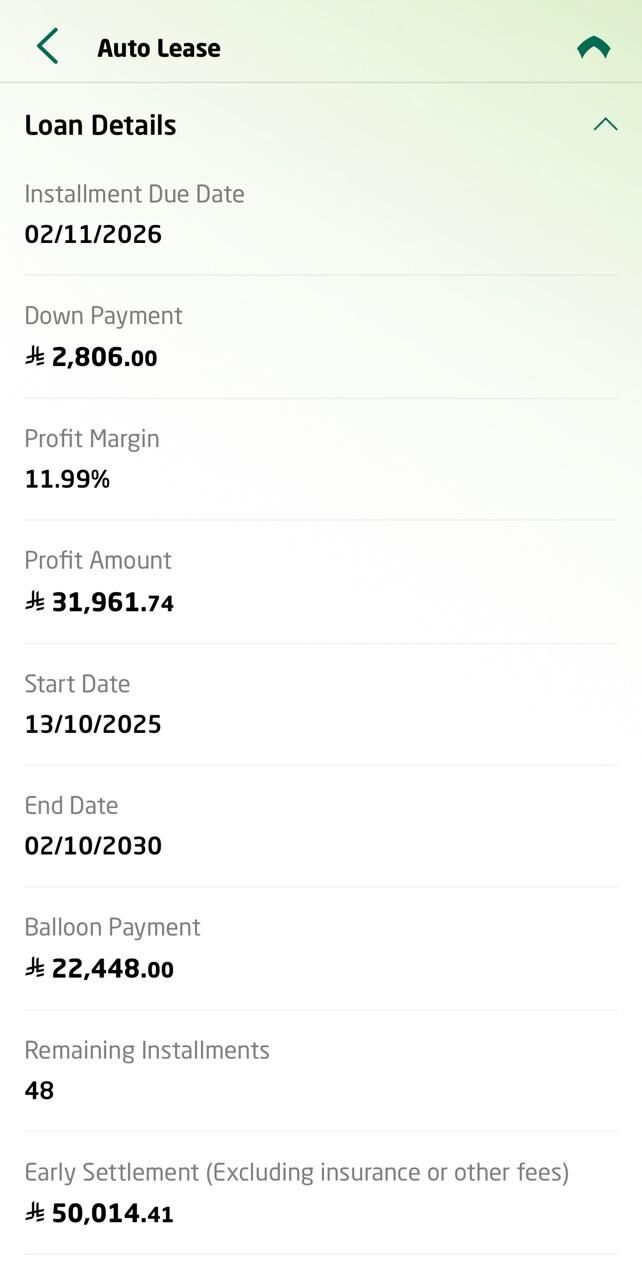Collapse the Loan Details section
Screen dimensions: 642x1280
click(x=605, y=125)
